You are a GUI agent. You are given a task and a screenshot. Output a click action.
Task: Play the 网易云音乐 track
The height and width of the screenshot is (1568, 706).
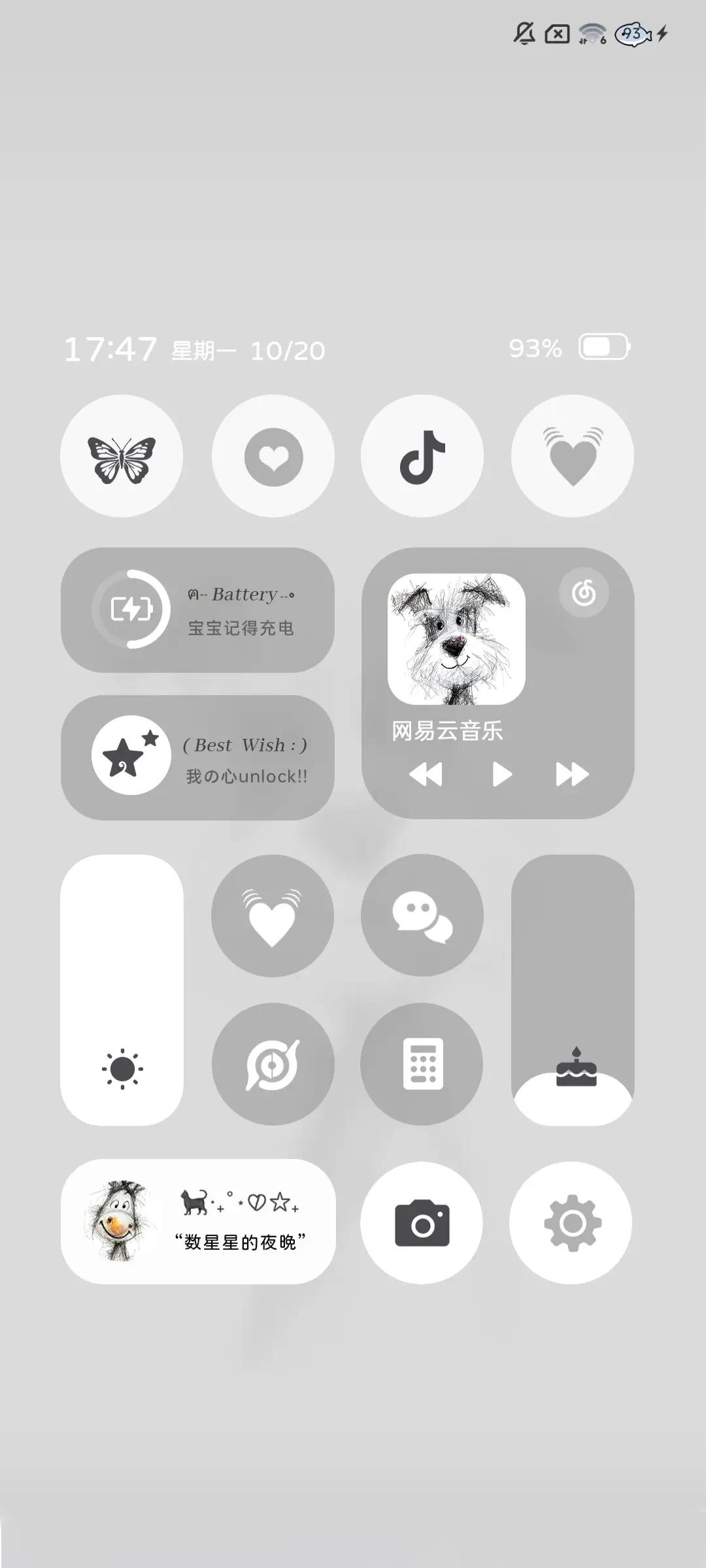501,774
